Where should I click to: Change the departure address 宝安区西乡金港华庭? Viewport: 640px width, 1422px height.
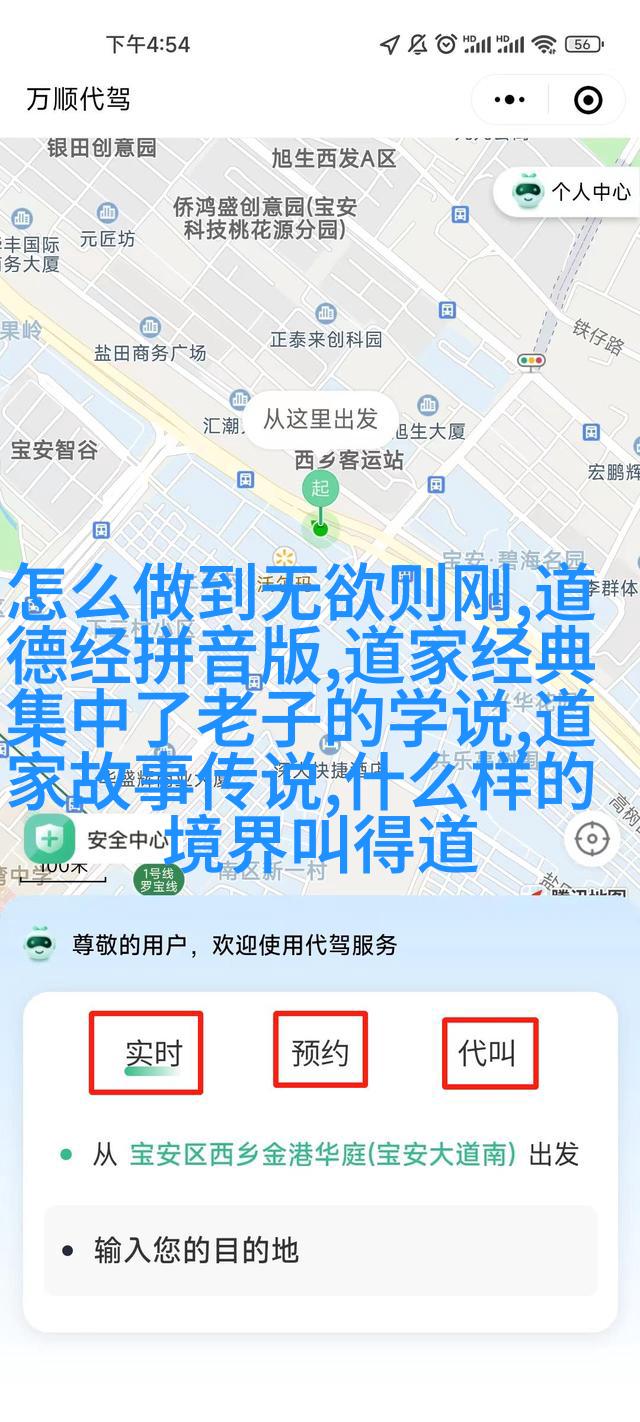[322, 1154]
